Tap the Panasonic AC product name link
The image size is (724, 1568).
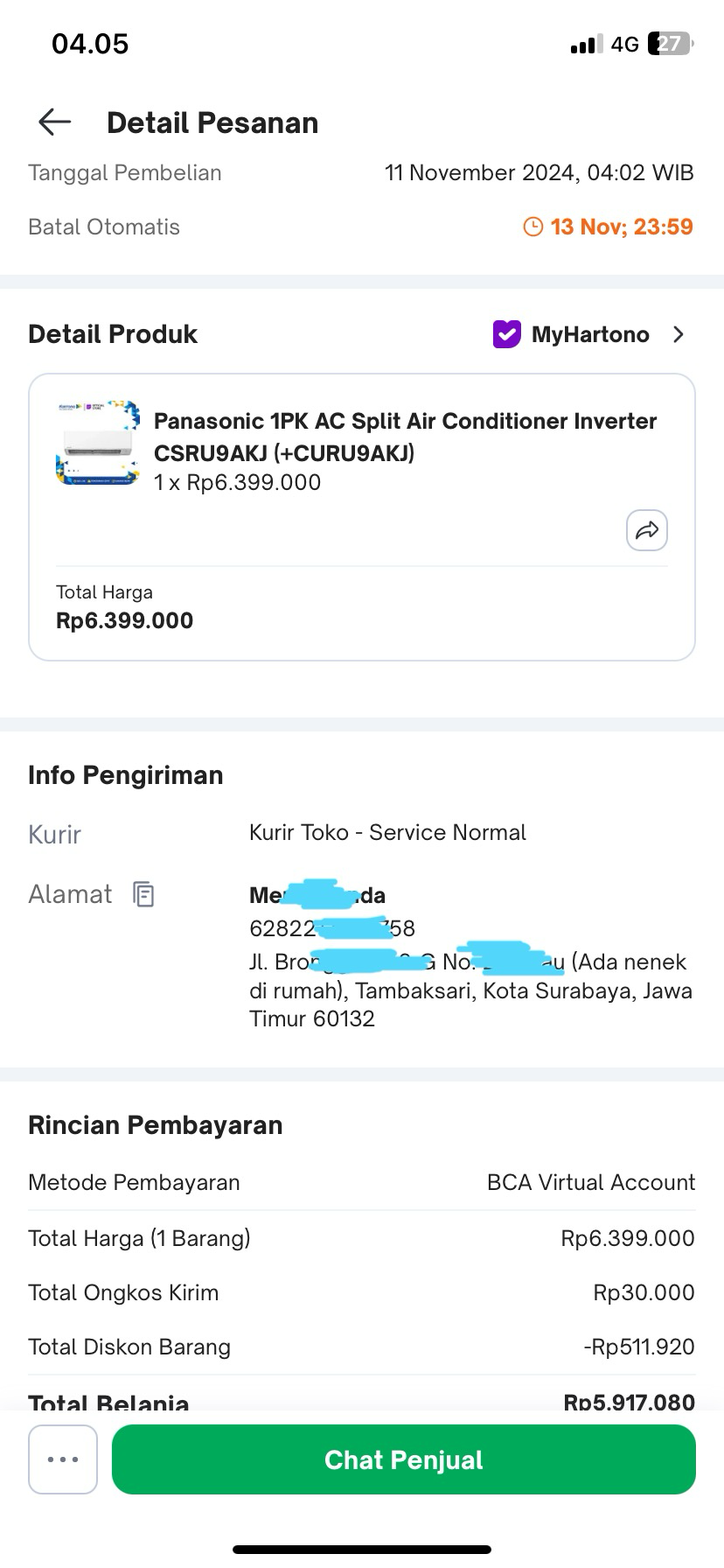[406, 437]
